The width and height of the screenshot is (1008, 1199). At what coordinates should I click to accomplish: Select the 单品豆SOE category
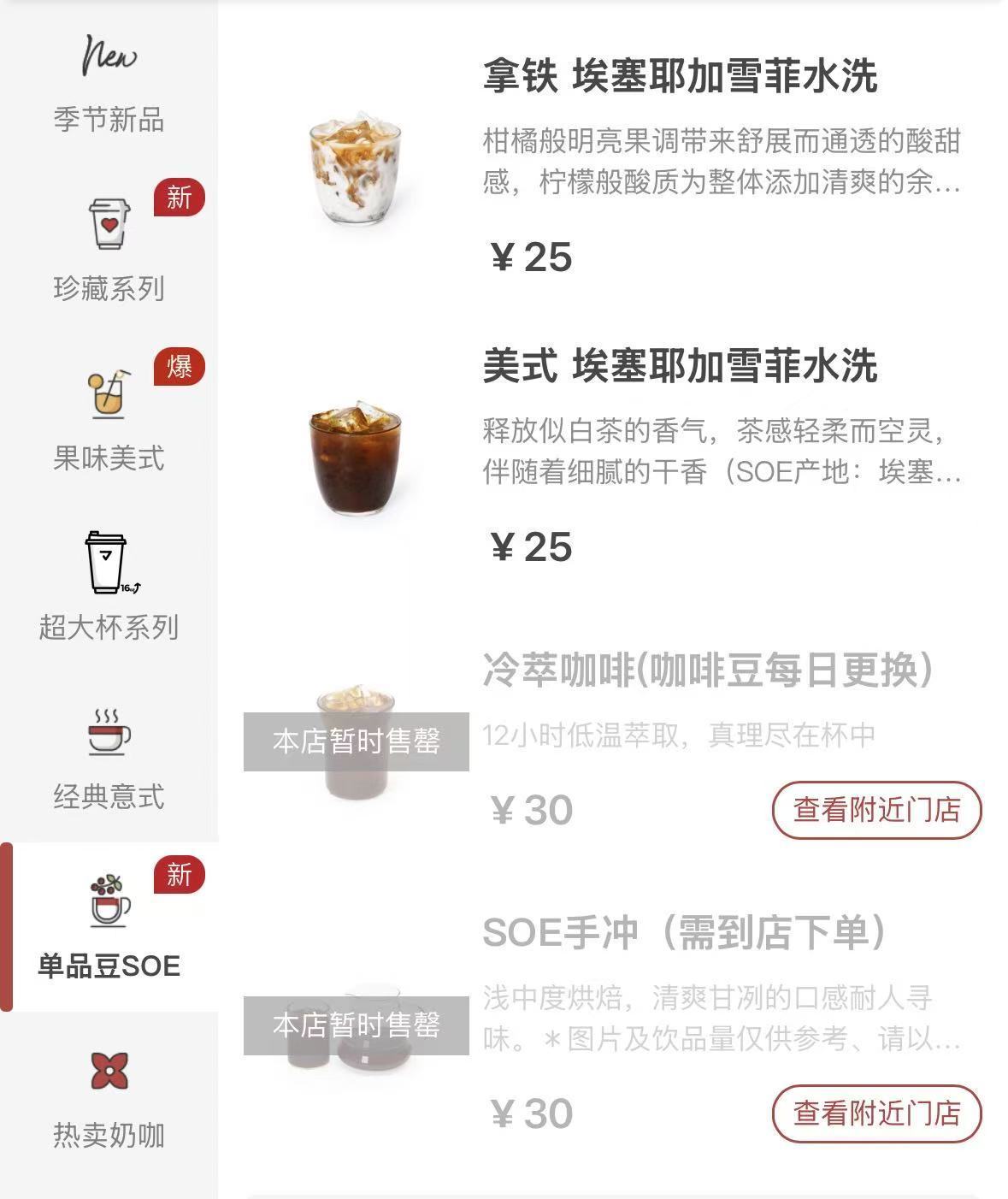click(x=109, y=927)
